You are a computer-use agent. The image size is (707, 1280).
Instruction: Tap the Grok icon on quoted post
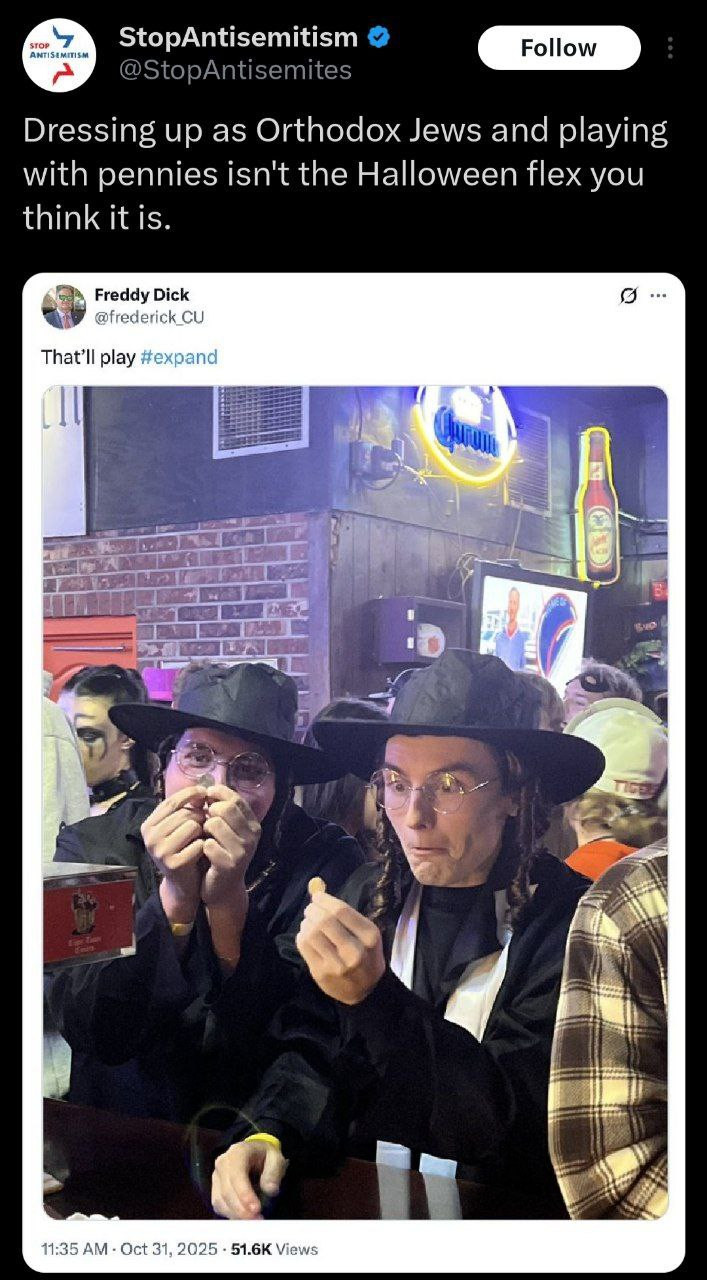(629, 296)
